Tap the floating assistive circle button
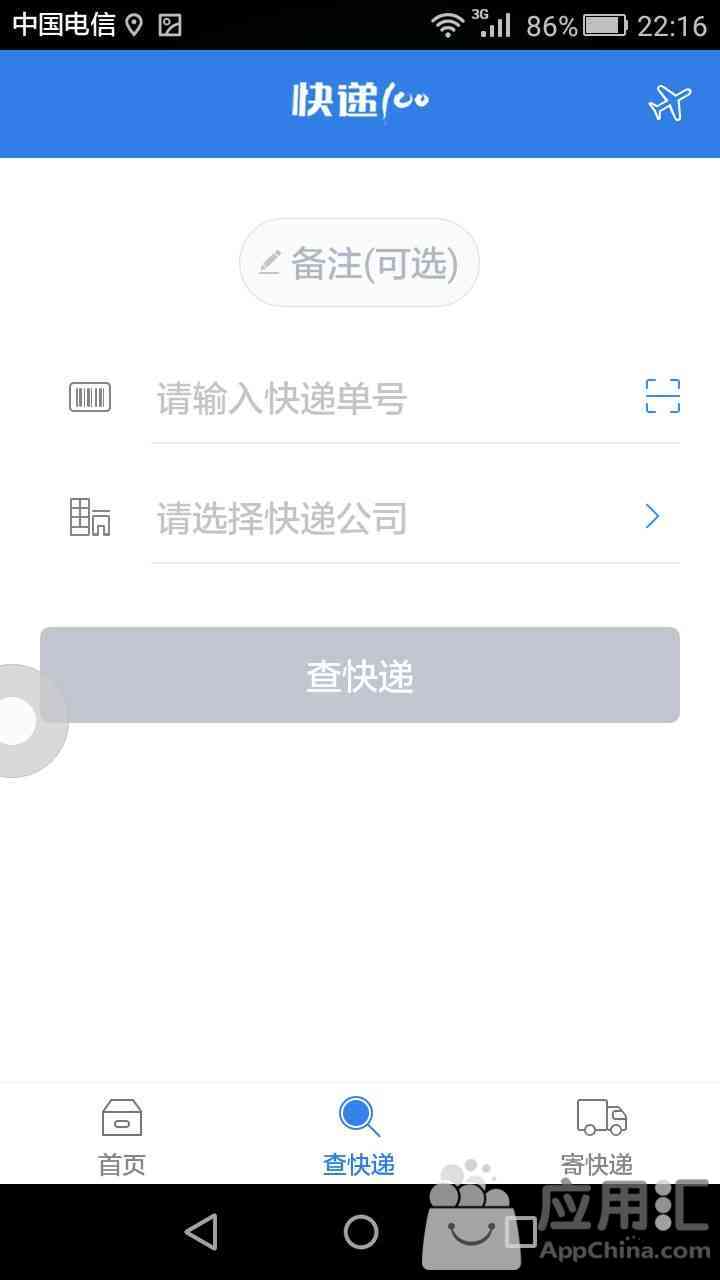The image size is (720, 1280). coord(18,721)
